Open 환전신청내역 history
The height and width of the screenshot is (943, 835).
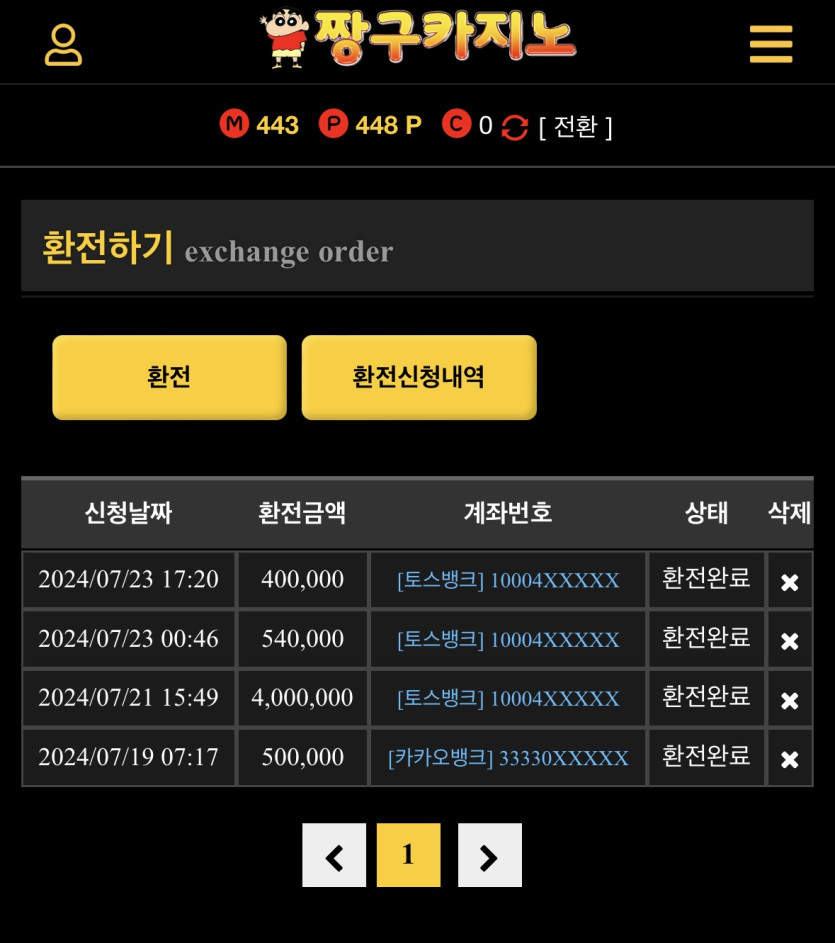click(419, 377)
